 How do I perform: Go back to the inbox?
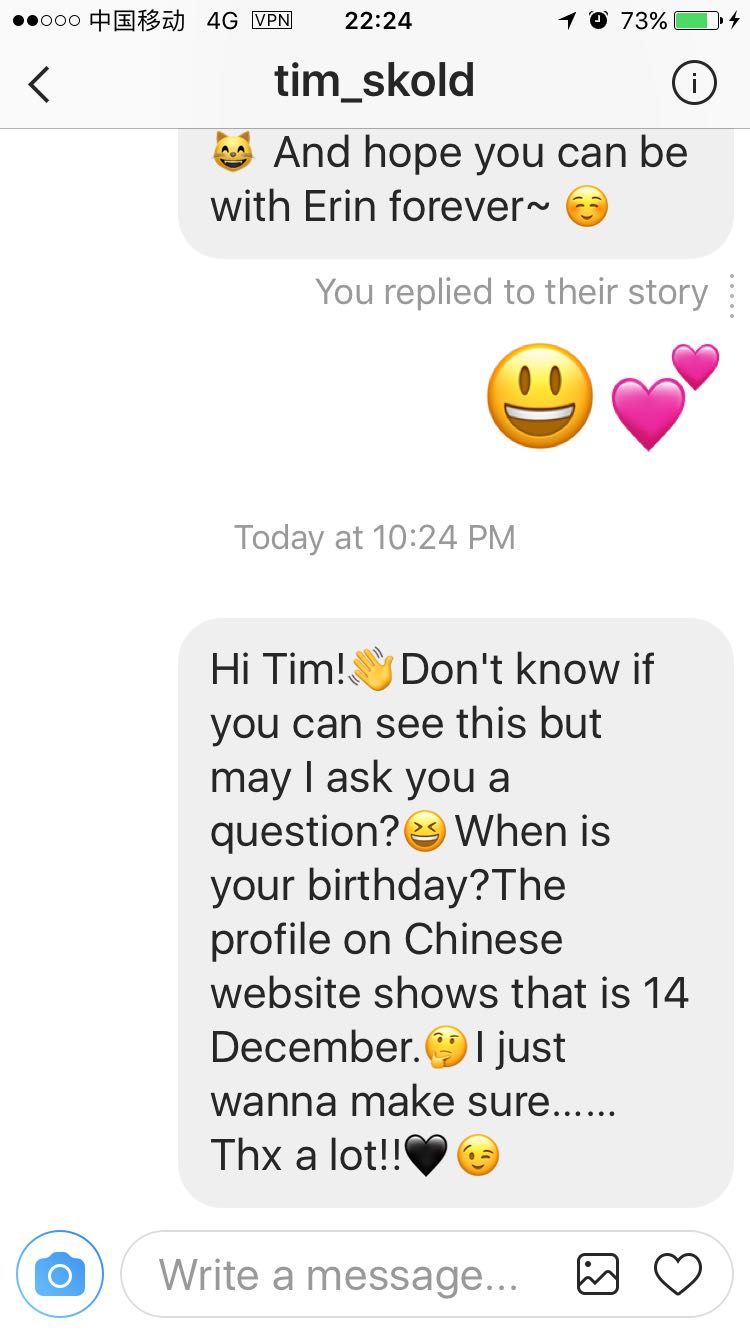click(x=39, y=84)
